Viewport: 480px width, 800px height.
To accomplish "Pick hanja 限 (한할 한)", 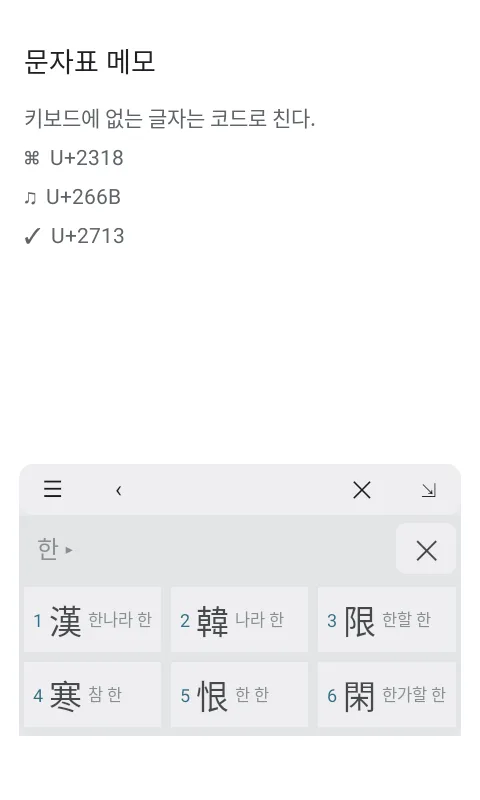I will (x=387, y=619).
